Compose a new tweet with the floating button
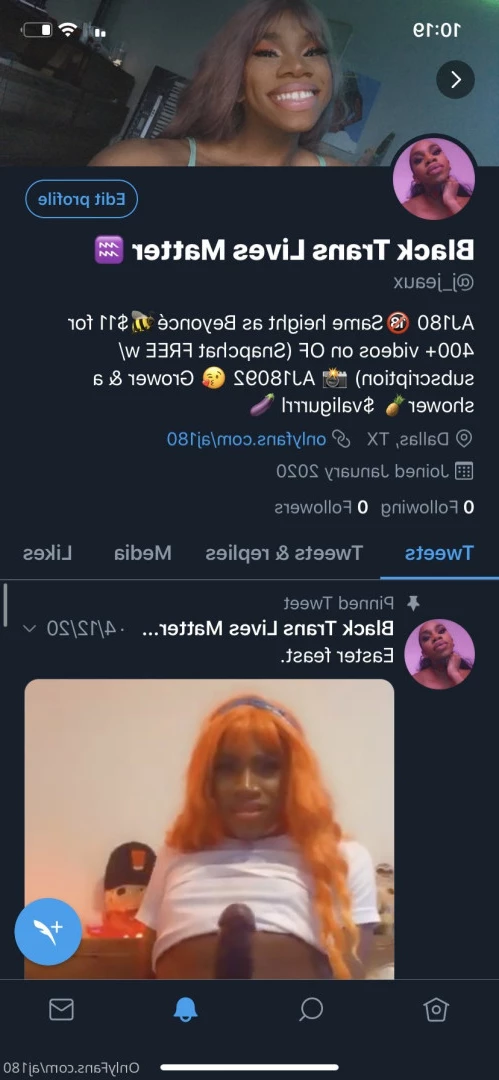 coord(48,931)
